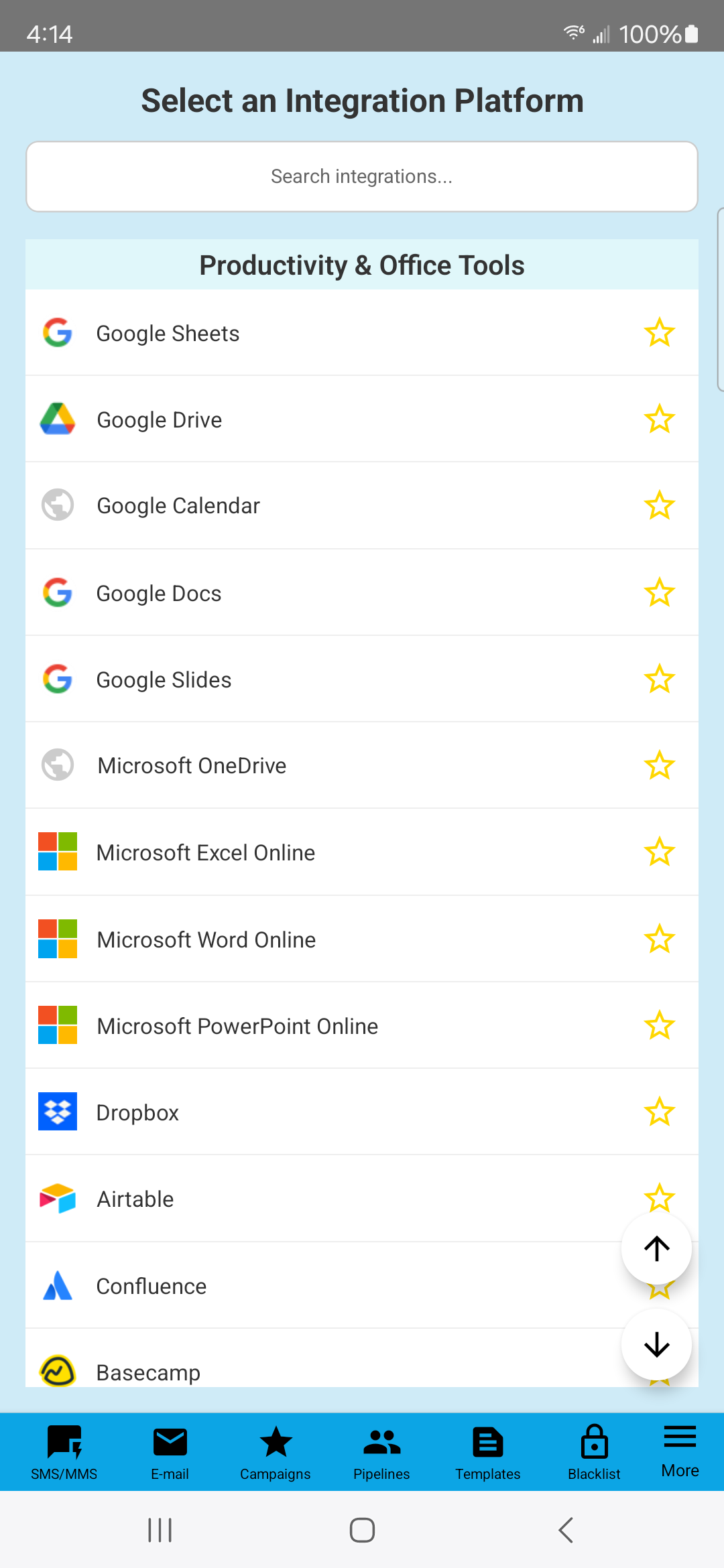
Task: Choose Microsoft Excel Online
Action: (x=362, y=852)
